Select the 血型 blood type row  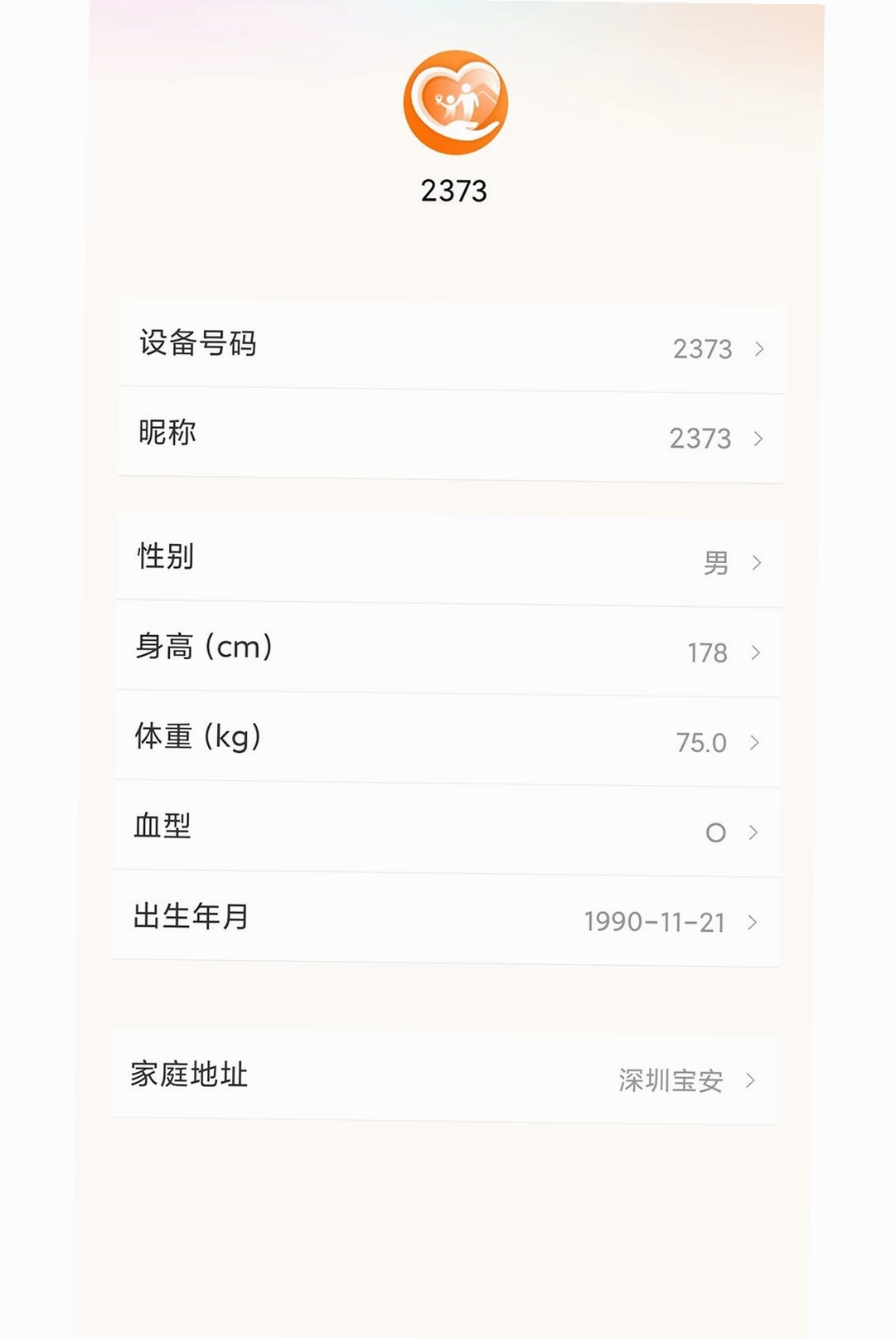point(446,829)
